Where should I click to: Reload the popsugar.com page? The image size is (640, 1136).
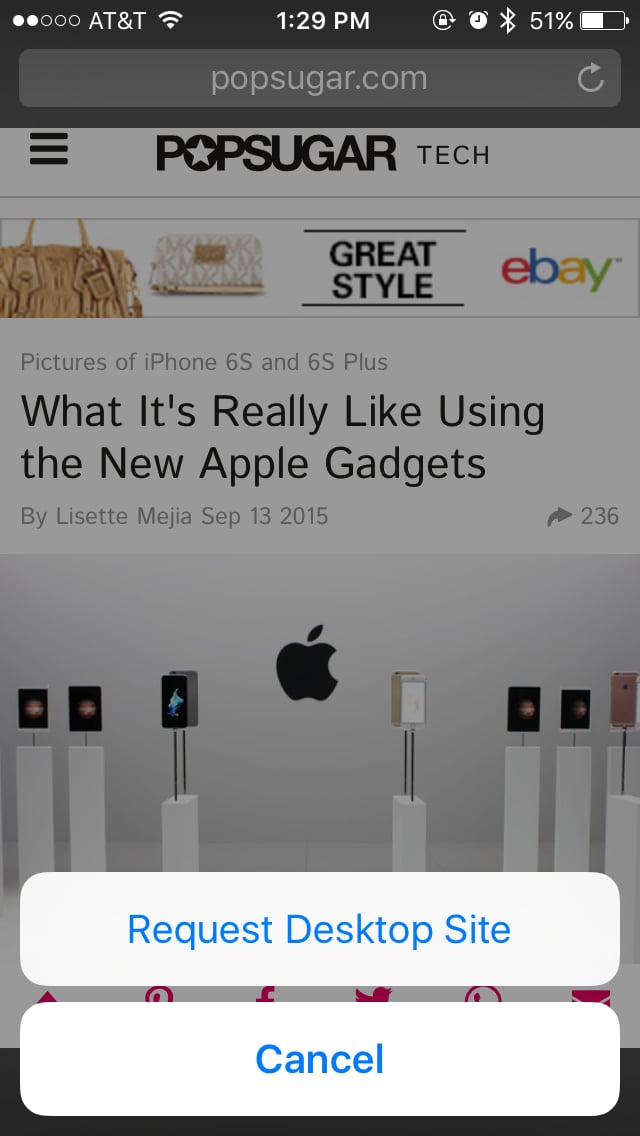(591, 78)
